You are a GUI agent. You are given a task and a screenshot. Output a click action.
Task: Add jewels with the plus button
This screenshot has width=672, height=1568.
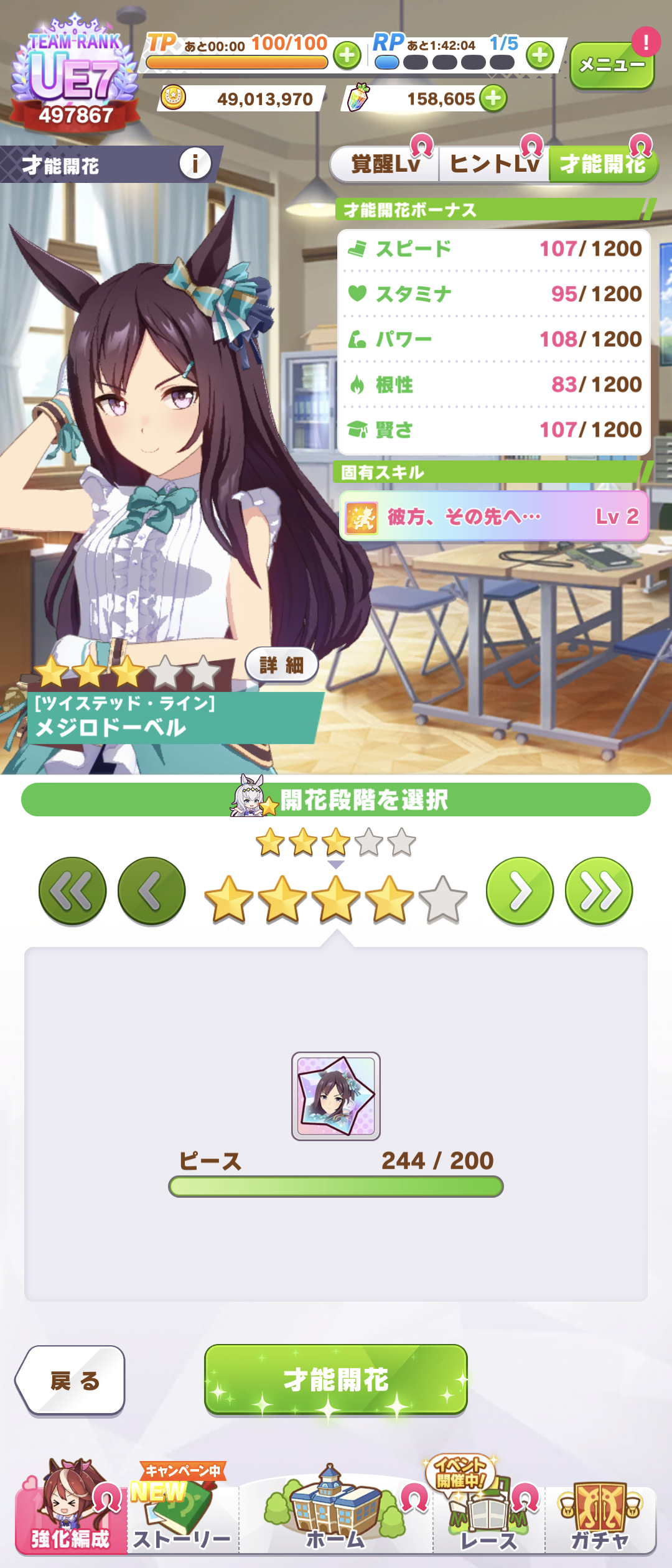pos(493,98)
